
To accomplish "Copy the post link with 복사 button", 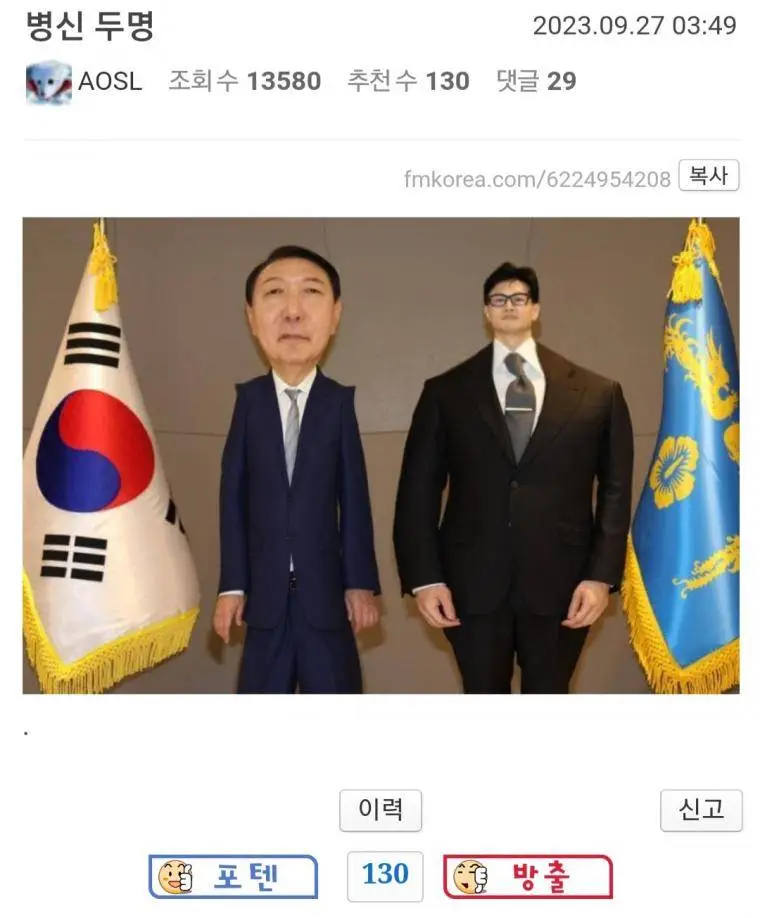I will 708,176.
